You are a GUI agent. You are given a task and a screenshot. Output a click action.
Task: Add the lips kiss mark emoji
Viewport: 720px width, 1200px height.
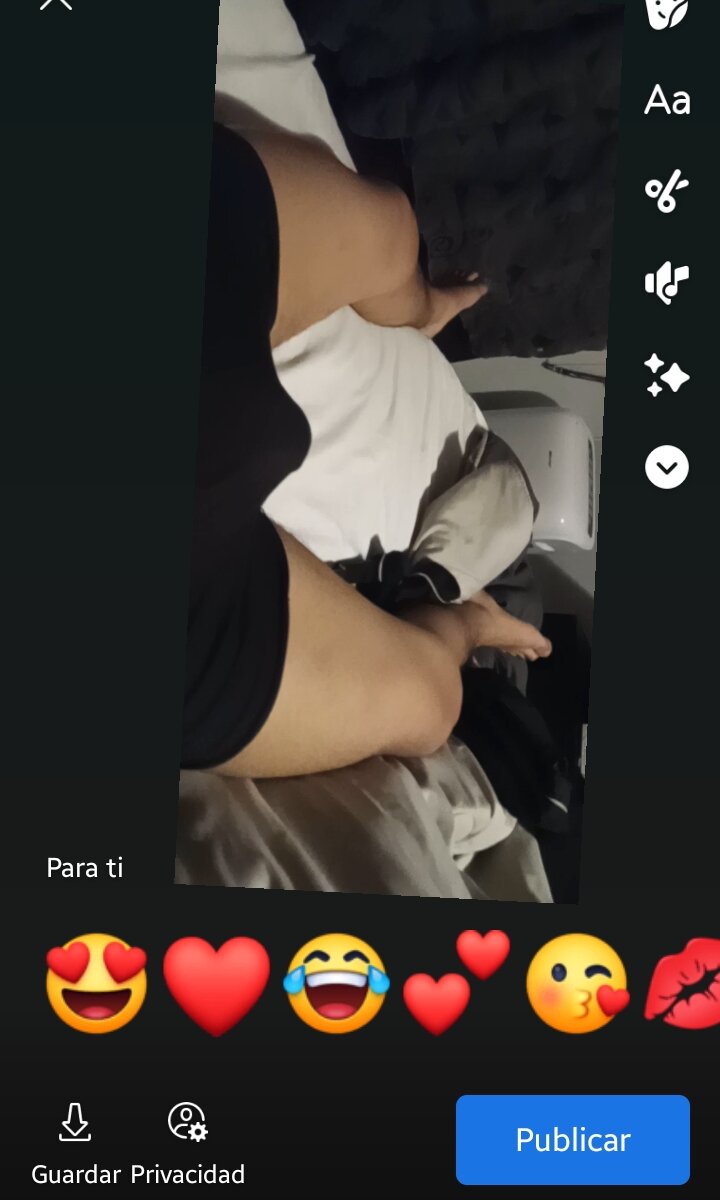685,984
